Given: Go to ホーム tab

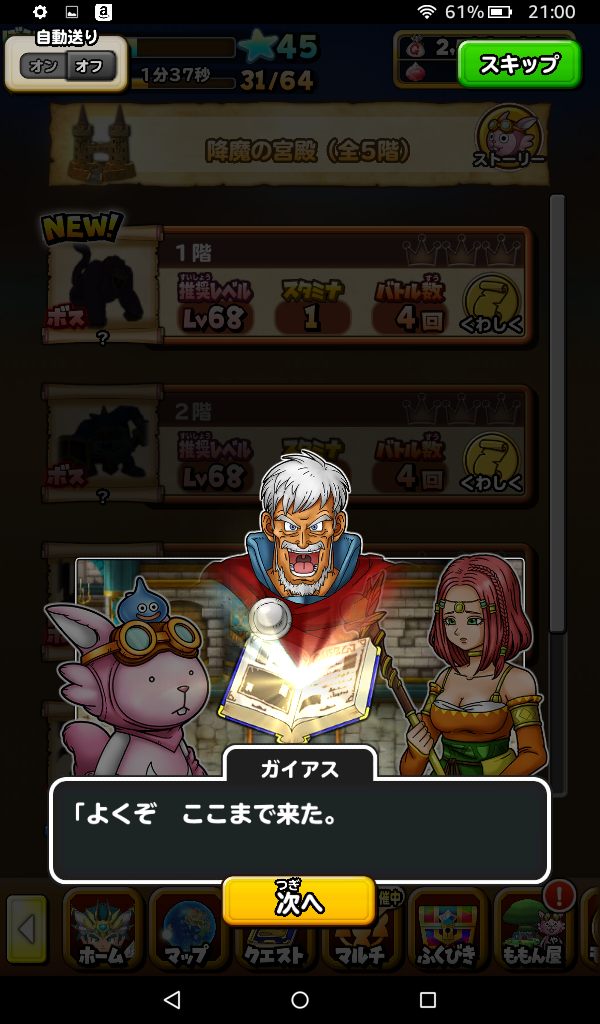Looking at the screenshot, I should click(x=103, y=930).
